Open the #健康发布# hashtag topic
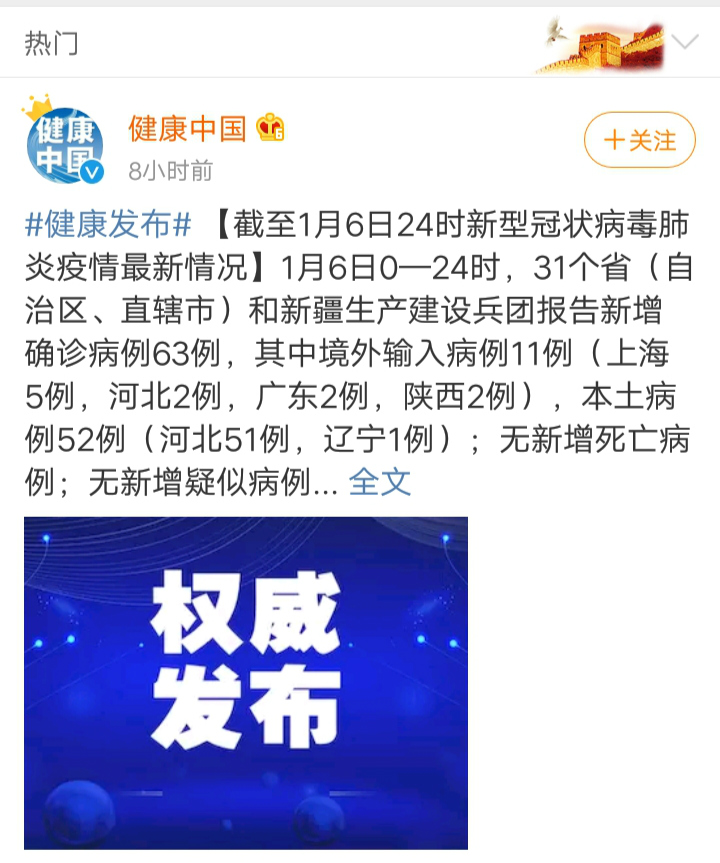 [x=108, y=225]
